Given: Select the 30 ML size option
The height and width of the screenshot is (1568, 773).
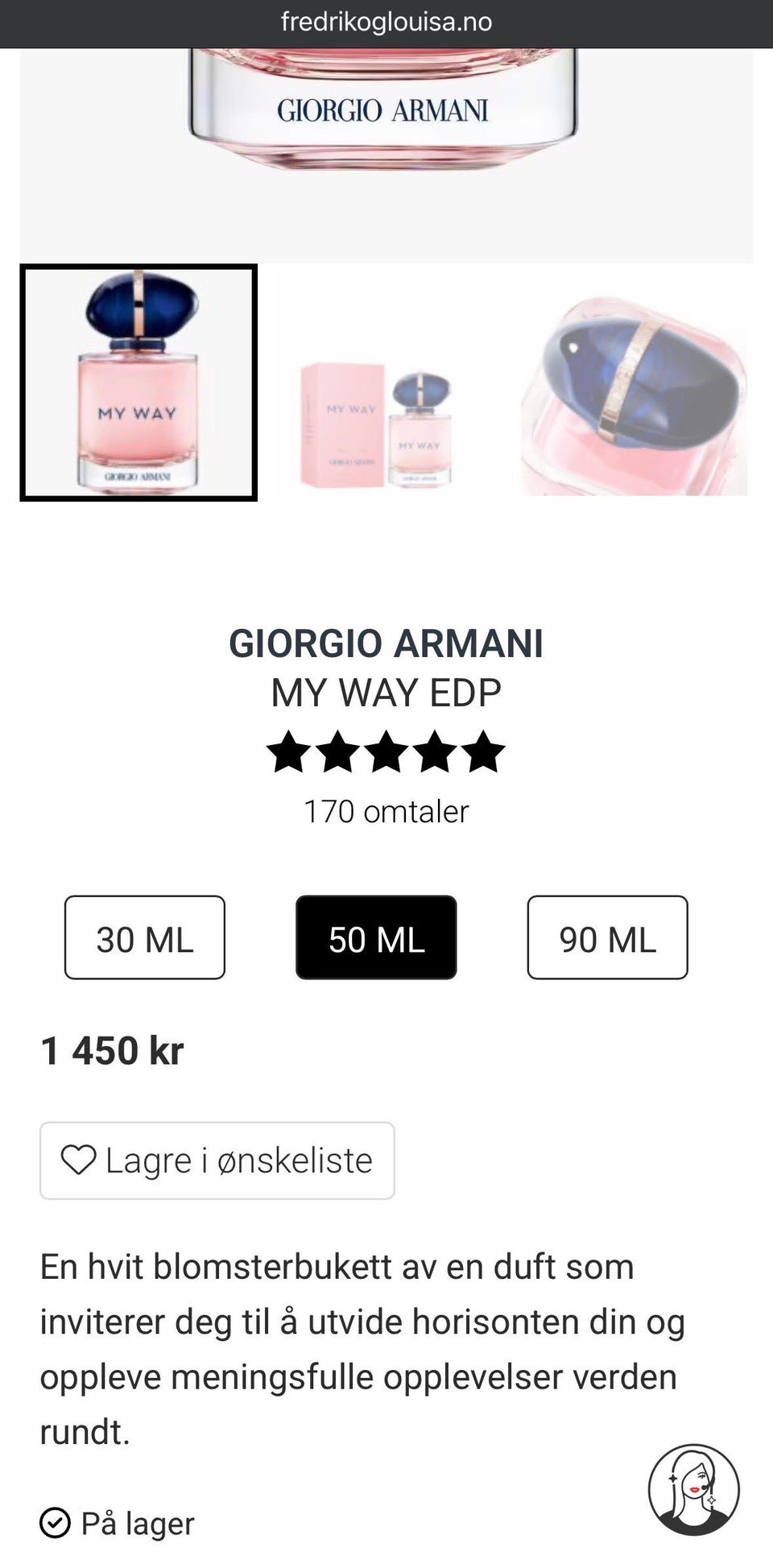Looking at the screenshot, I should (145, 937).
